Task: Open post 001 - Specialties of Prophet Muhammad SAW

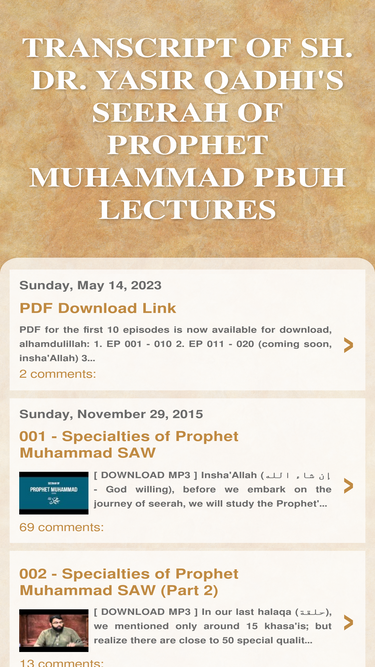Action: click(x=129, y=445)
